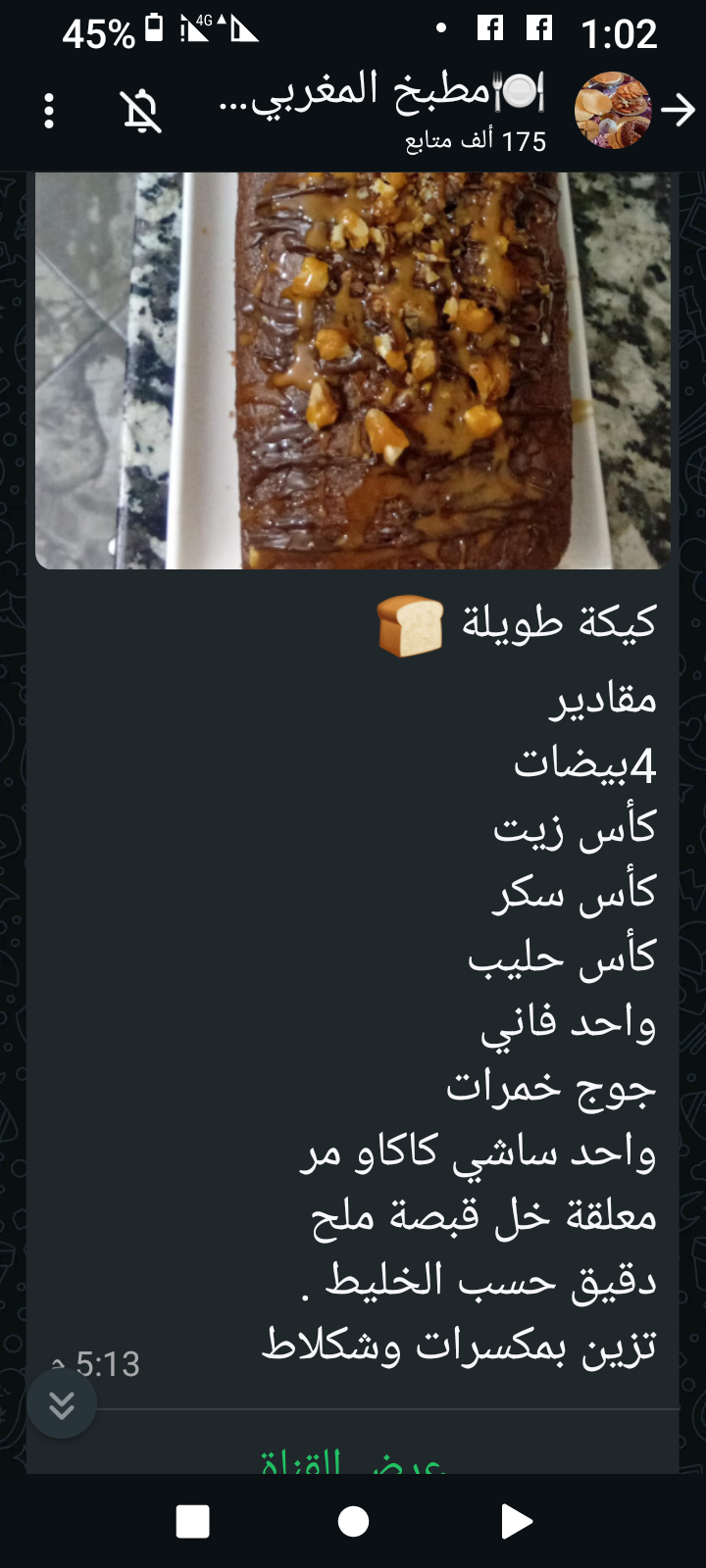Open the channel profile picture
Screen dimensions: 706x1568
[613, 111]
